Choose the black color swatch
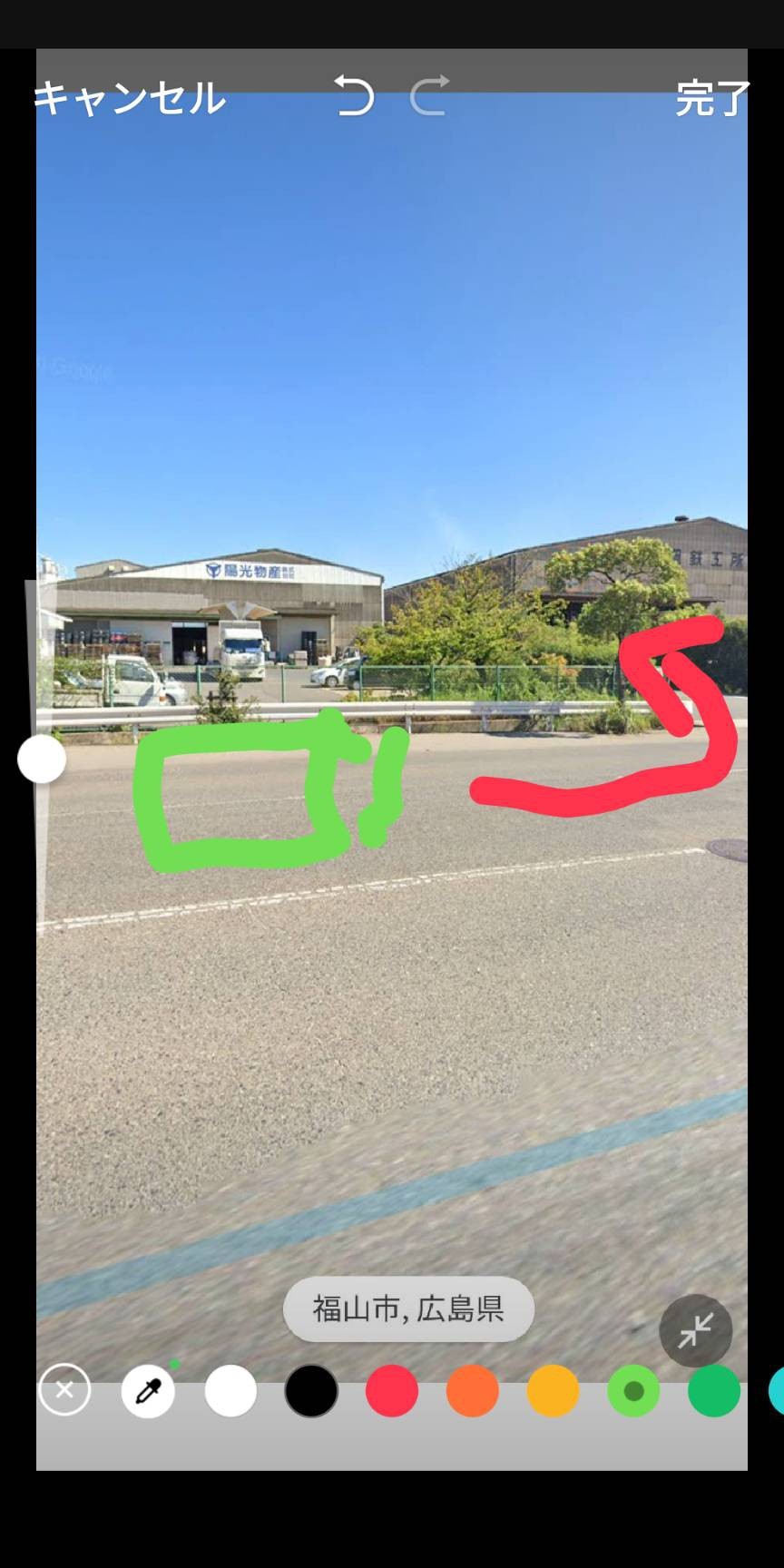 point(311,1390)
